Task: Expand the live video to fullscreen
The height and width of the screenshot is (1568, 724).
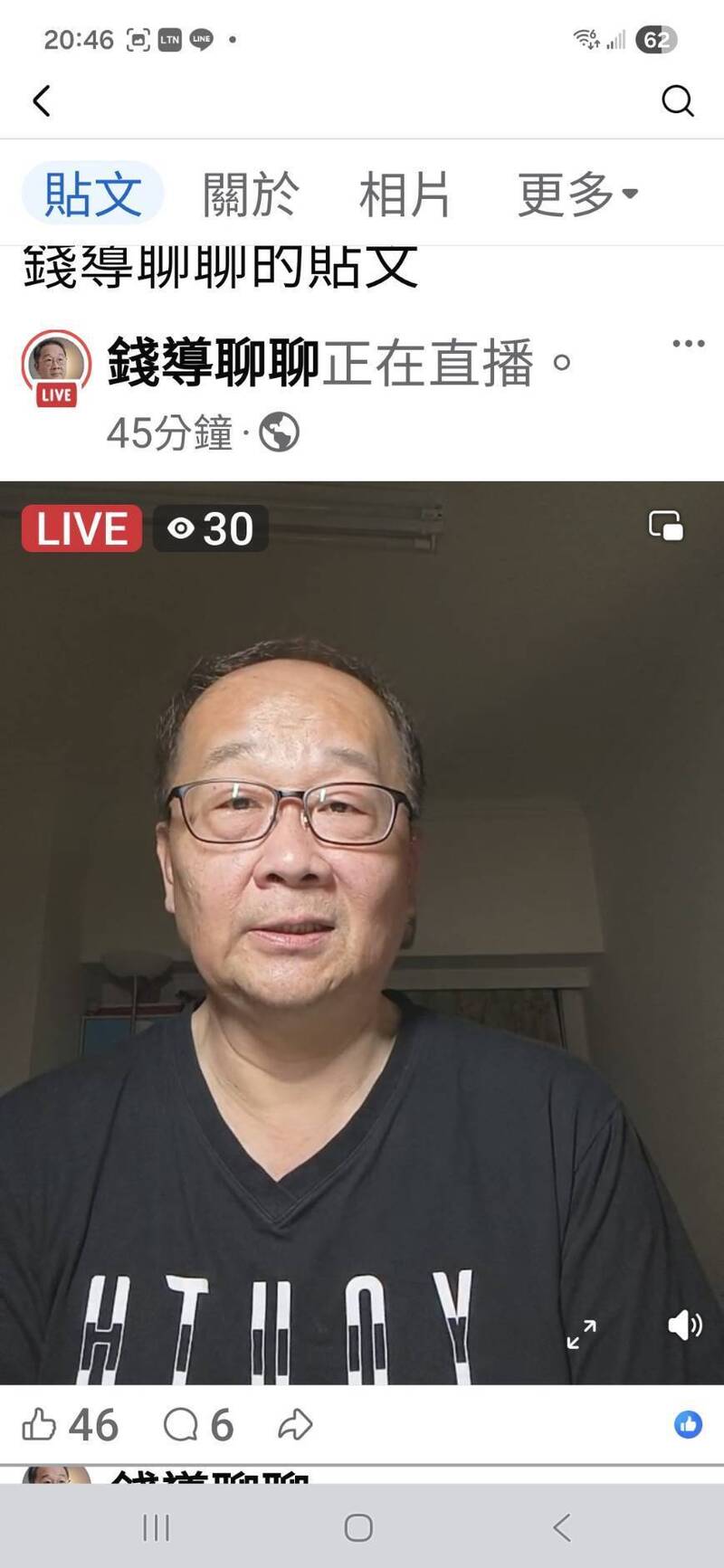Action: pyautogui.click(x=582, y=1334)
